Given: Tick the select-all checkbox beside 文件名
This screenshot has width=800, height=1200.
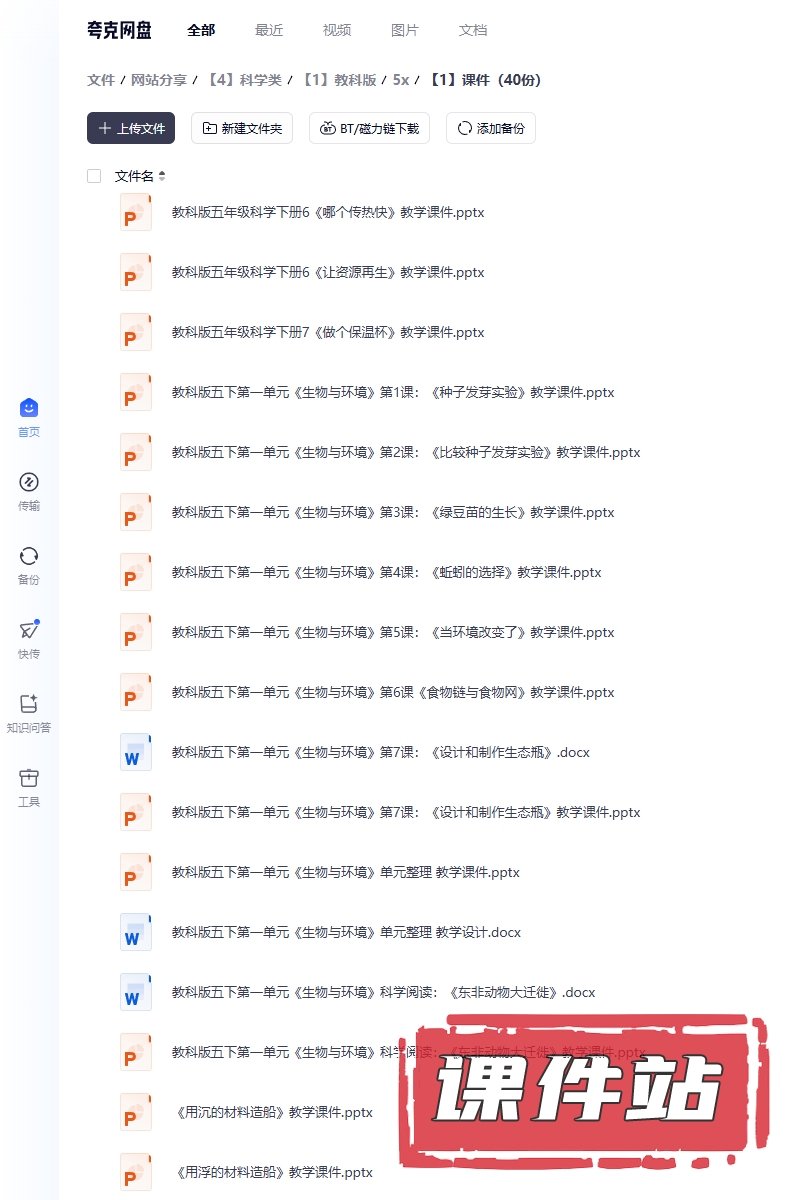Looking at the screenshot, I should [x=94, y=176].
